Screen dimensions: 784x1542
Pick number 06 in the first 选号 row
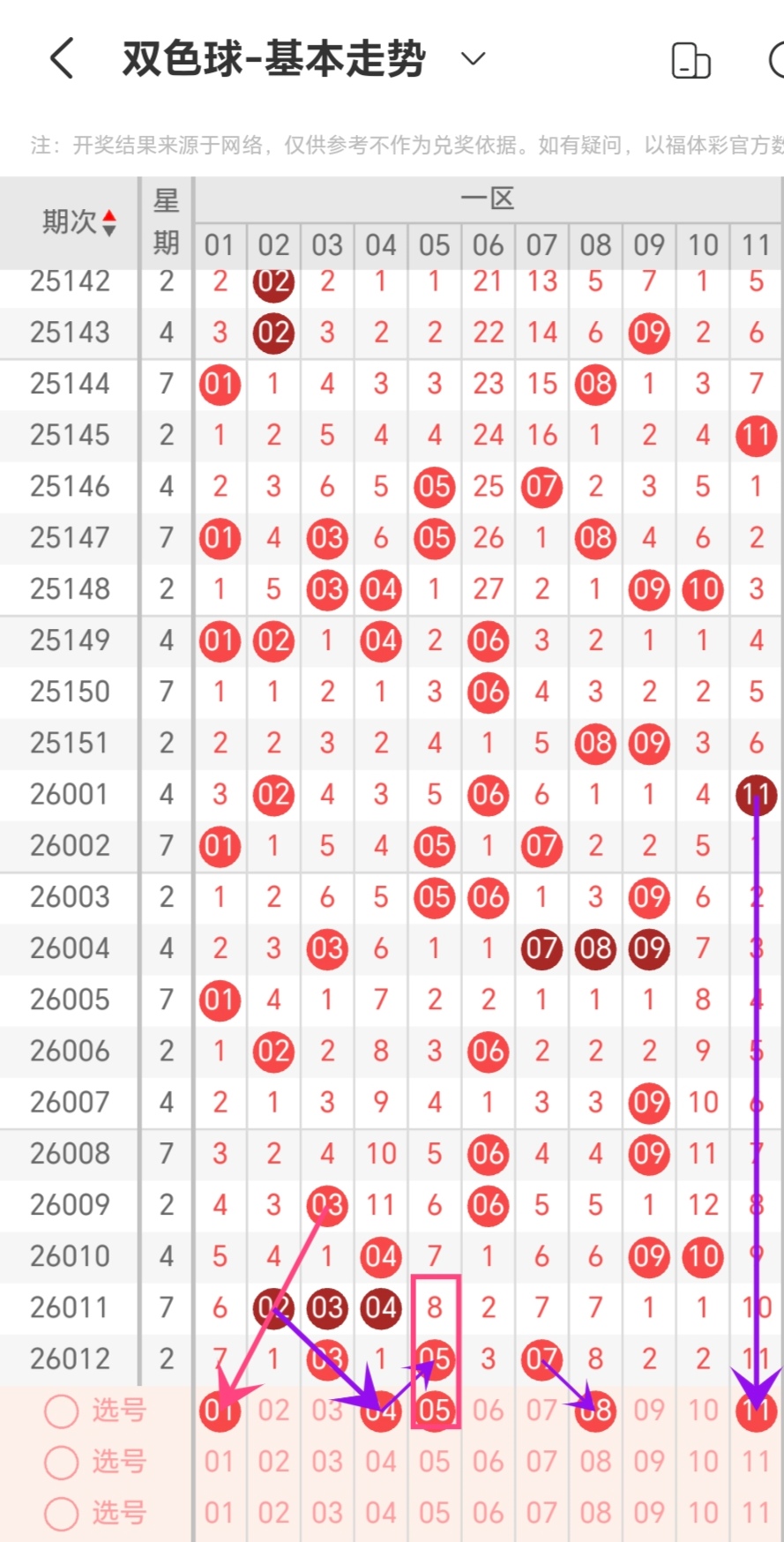488,1411
